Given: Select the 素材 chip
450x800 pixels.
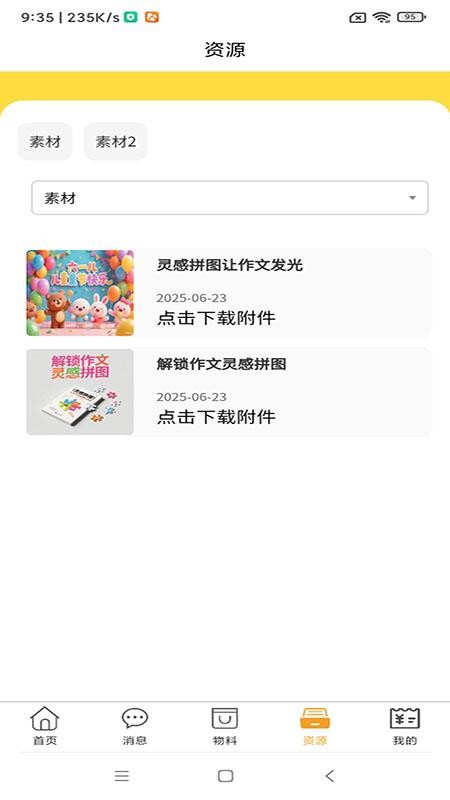Looking at the screenshot, I should coord(45,141).
